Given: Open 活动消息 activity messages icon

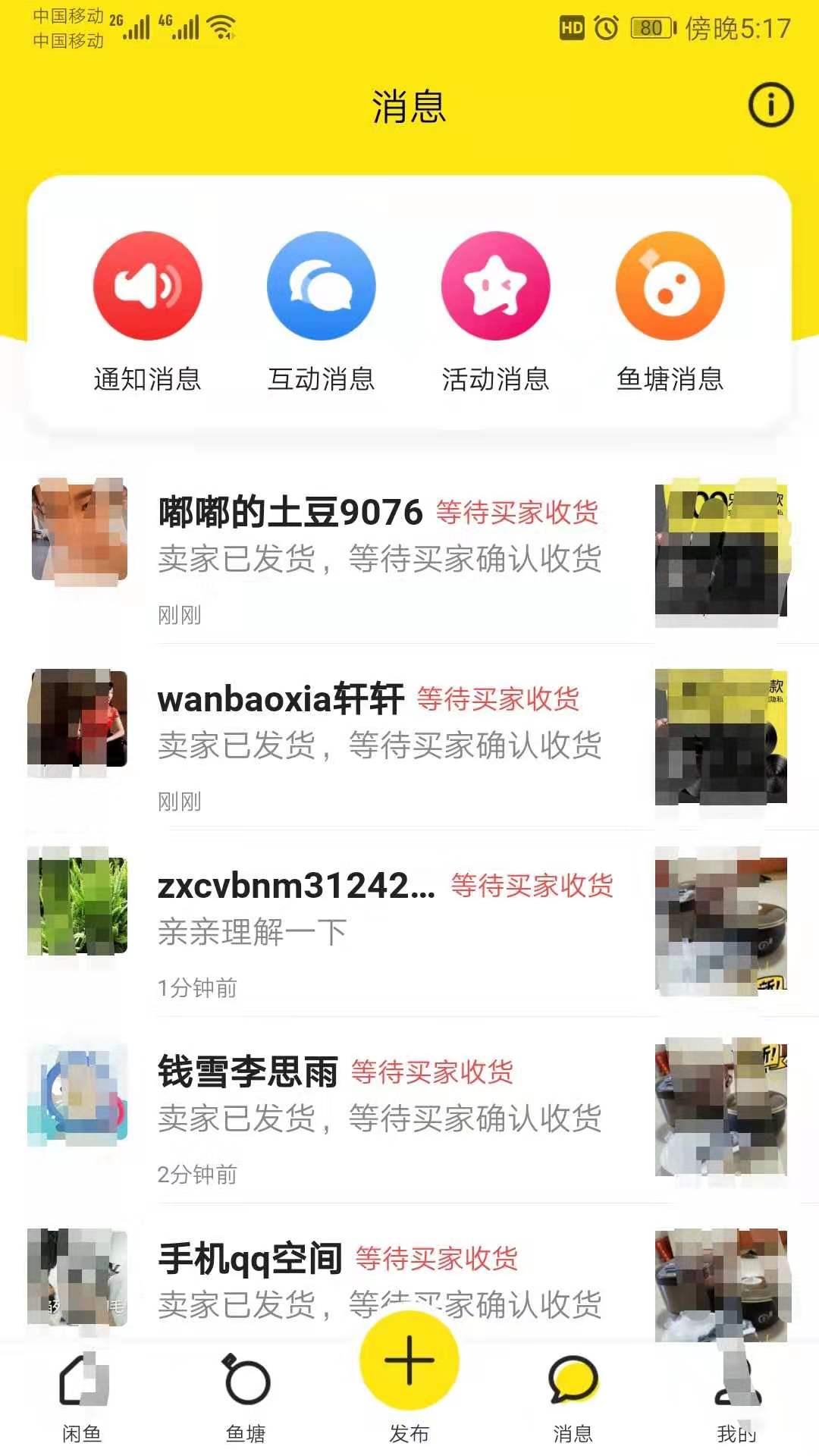Looking at the screenshot, I should 495,286.
